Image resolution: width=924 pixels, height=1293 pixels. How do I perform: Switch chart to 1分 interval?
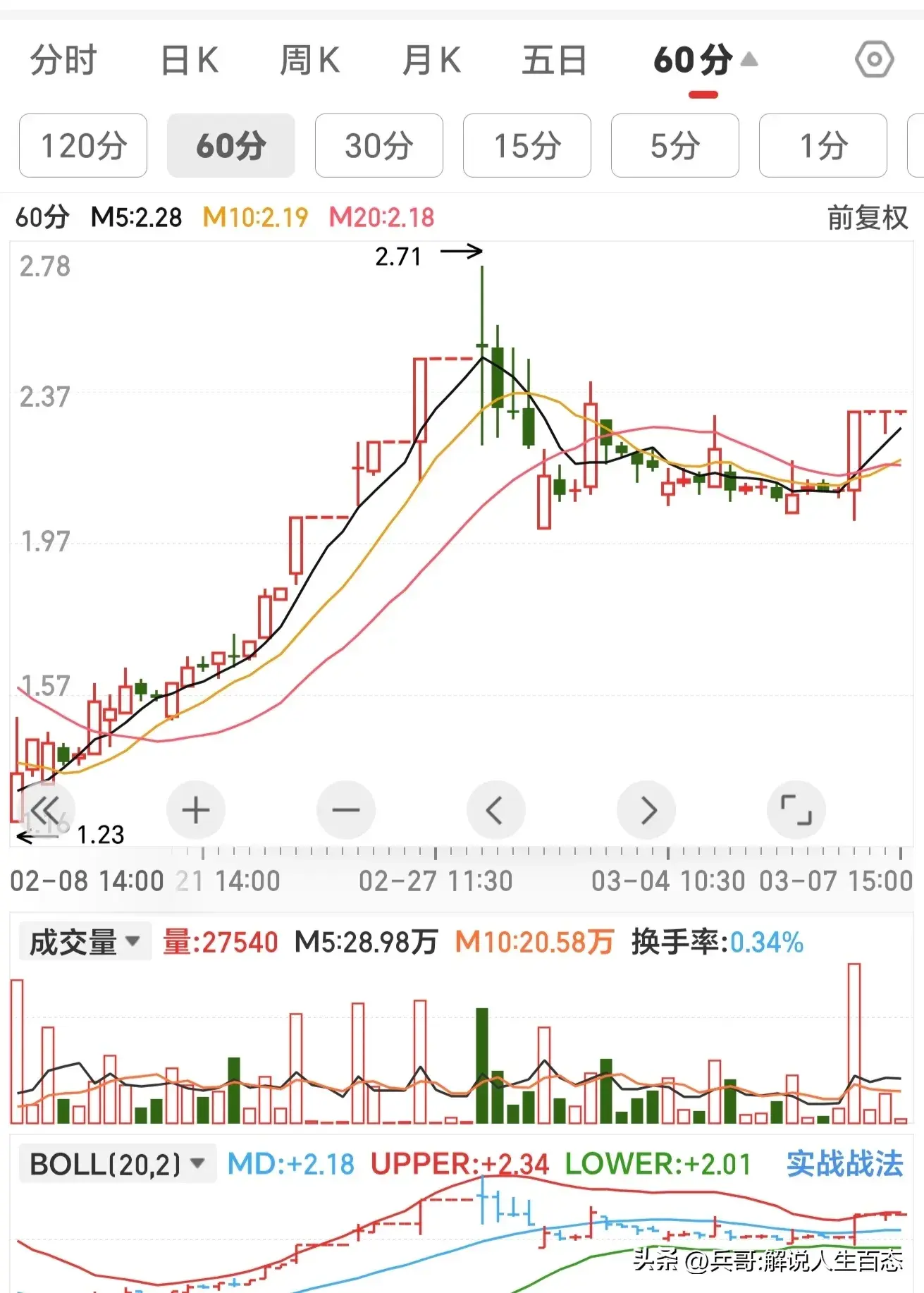(823, 146)
